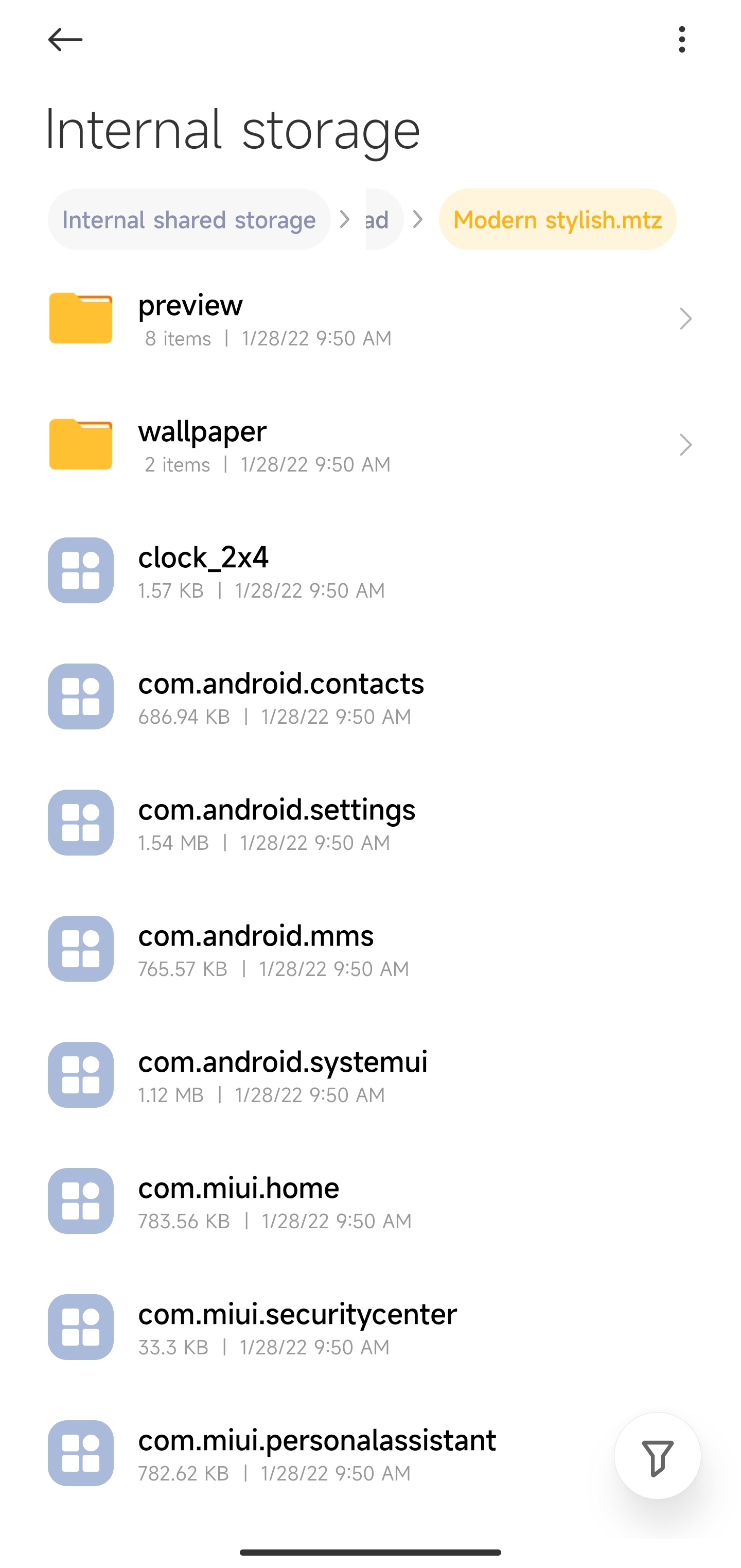Open the preview folder
This screenshot has width=741, height=1568.
[x=370, y=319]
